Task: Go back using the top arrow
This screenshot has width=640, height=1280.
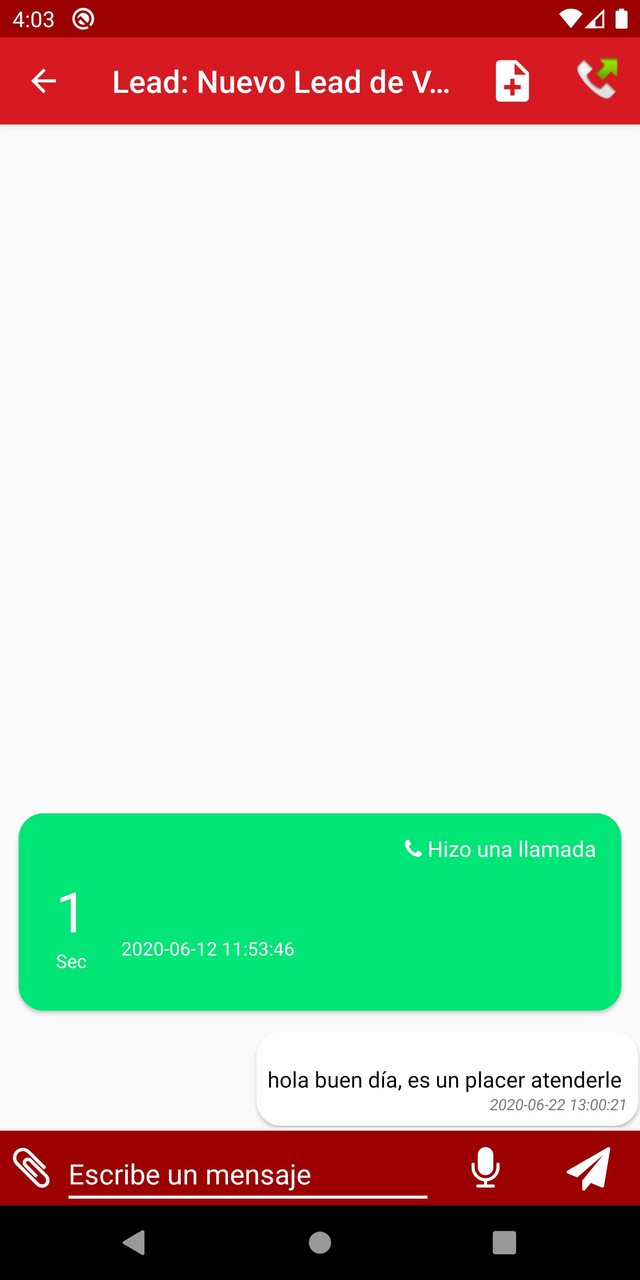Action: [x=43, y=81]
